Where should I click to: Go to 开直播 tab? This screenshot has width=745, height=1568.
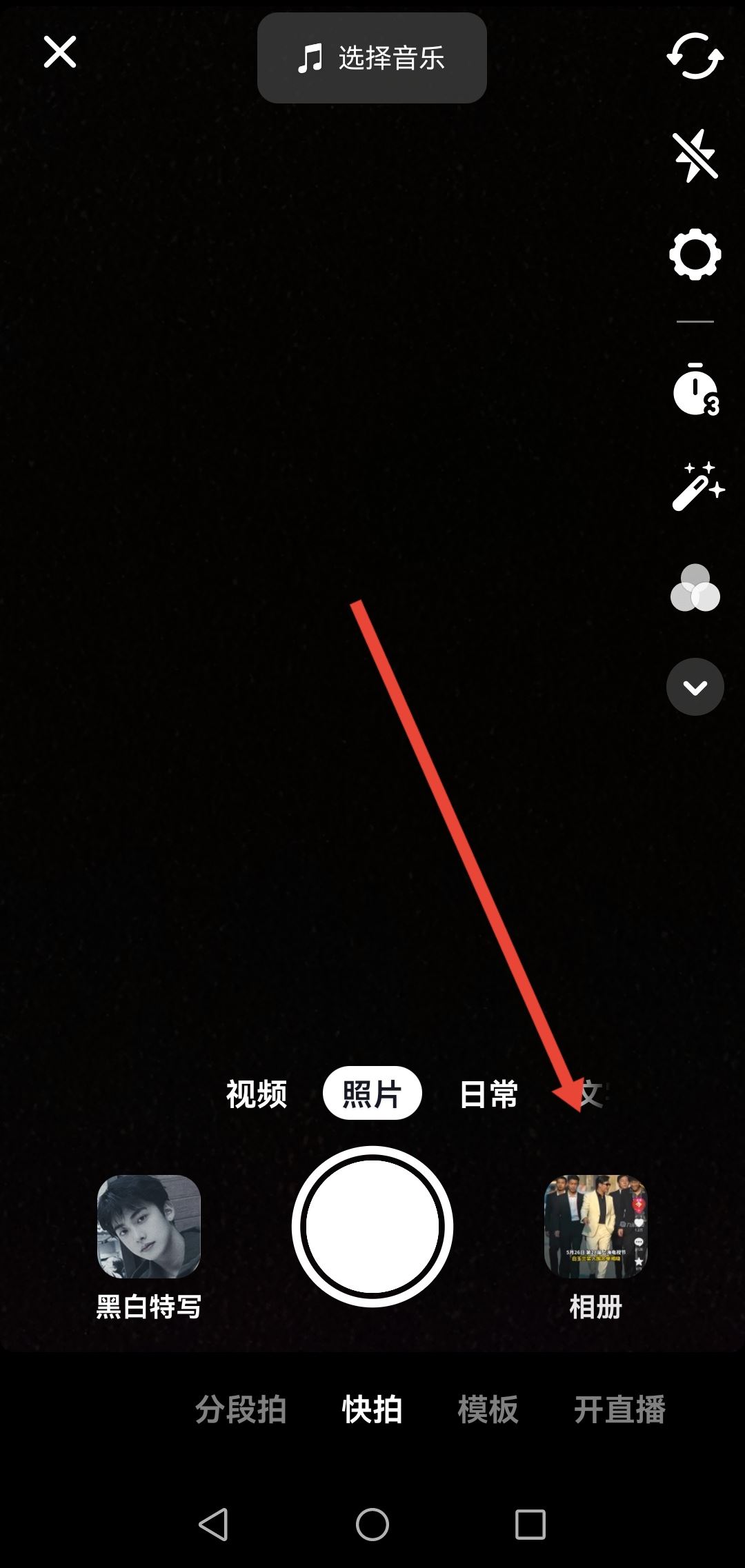click(619, 1409)
